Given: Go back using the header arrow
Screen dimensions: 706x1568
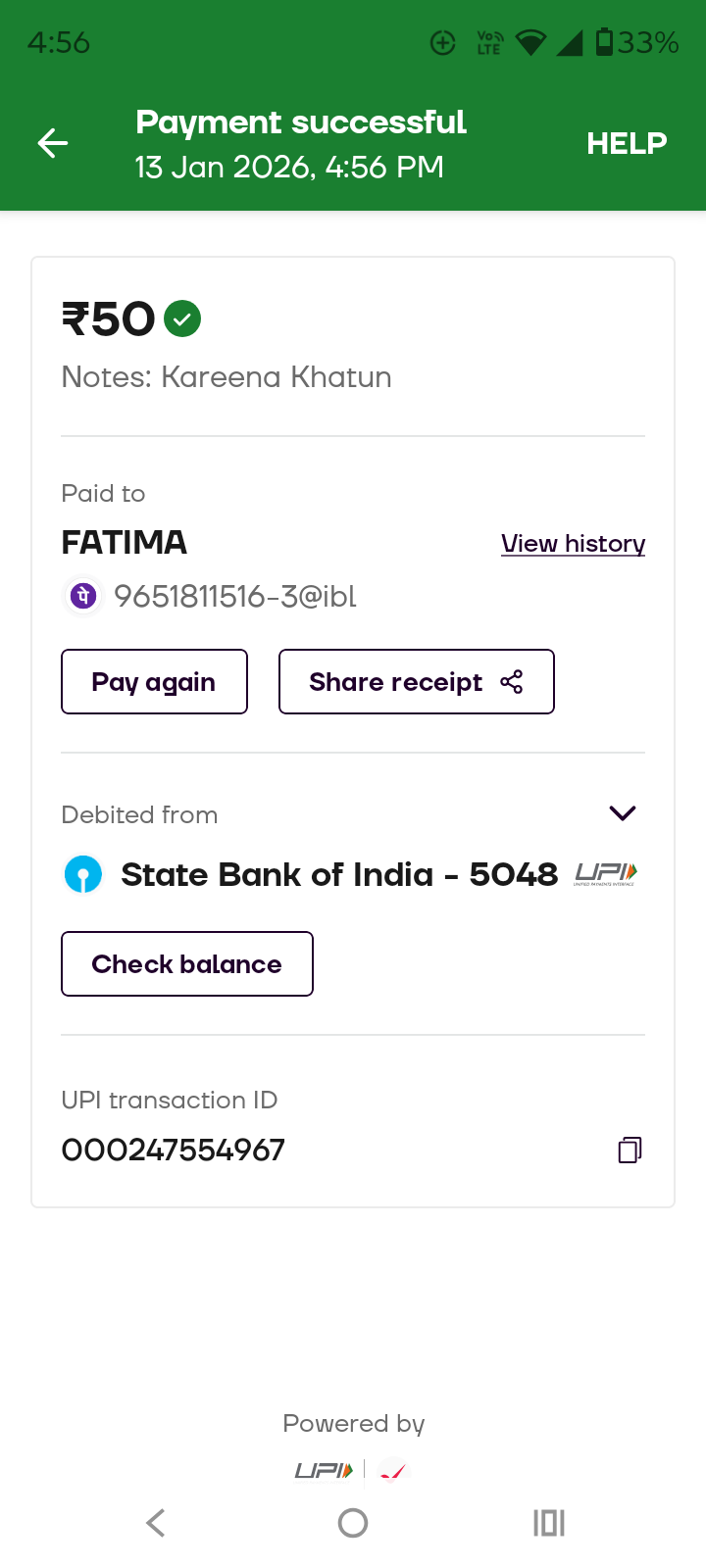Looking at the screenshot, I should (53, 143).
